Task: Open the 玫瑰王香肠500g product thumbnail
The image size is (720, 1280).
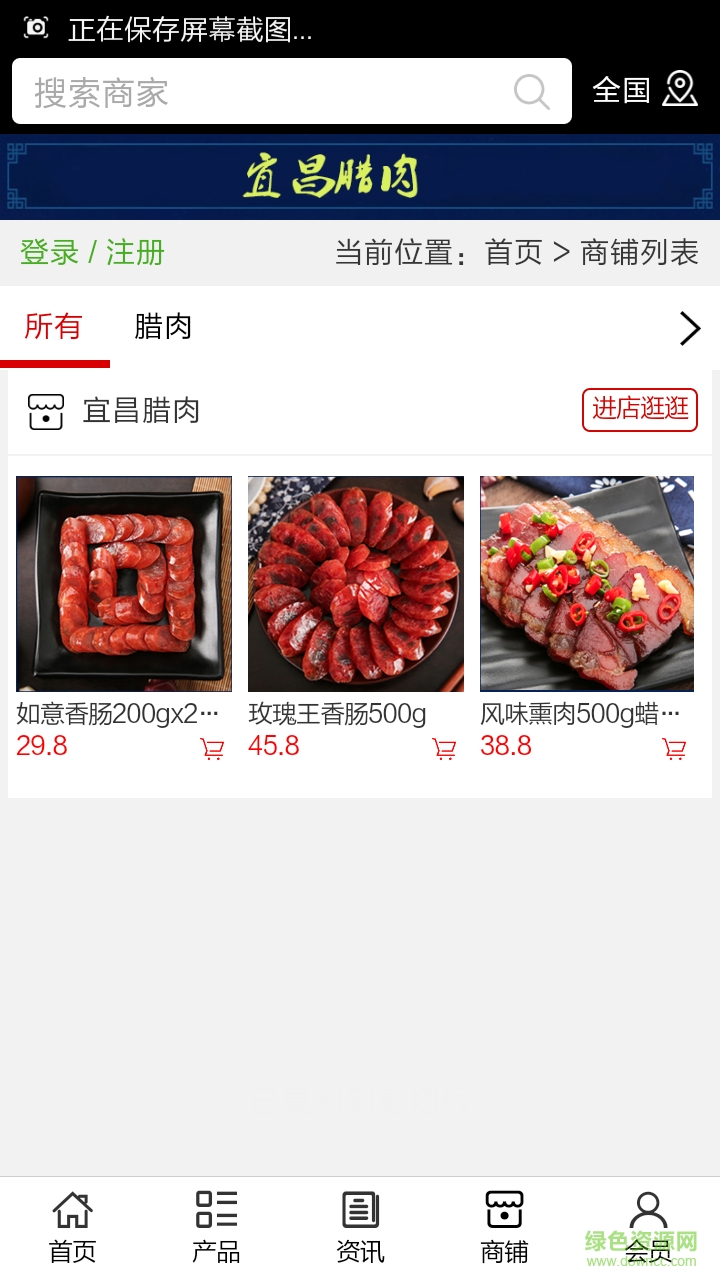Action: (356, 583)
